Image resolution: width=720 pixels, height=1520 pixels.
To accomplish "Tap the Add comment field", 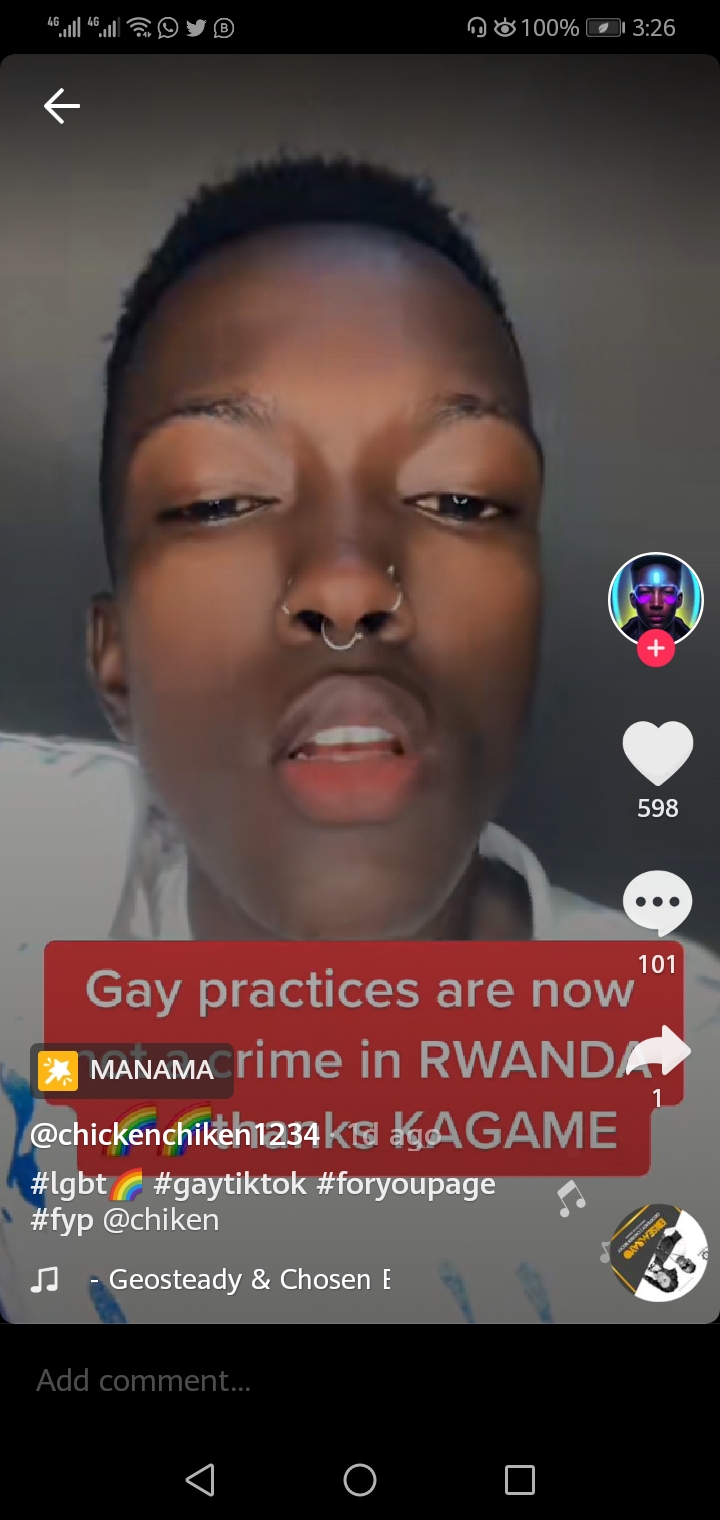I will pyautogui.click(x=300, y=1381).
